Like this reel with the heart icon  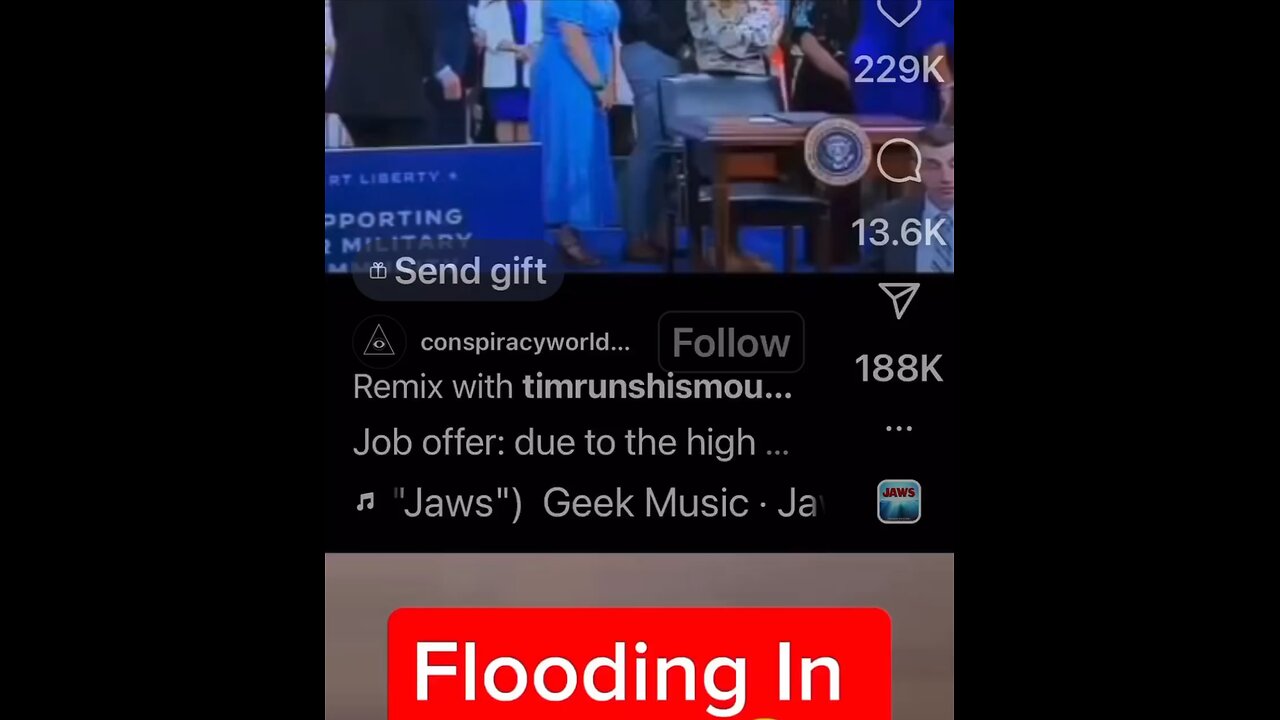pyautogui.click(x=898, y=12)
